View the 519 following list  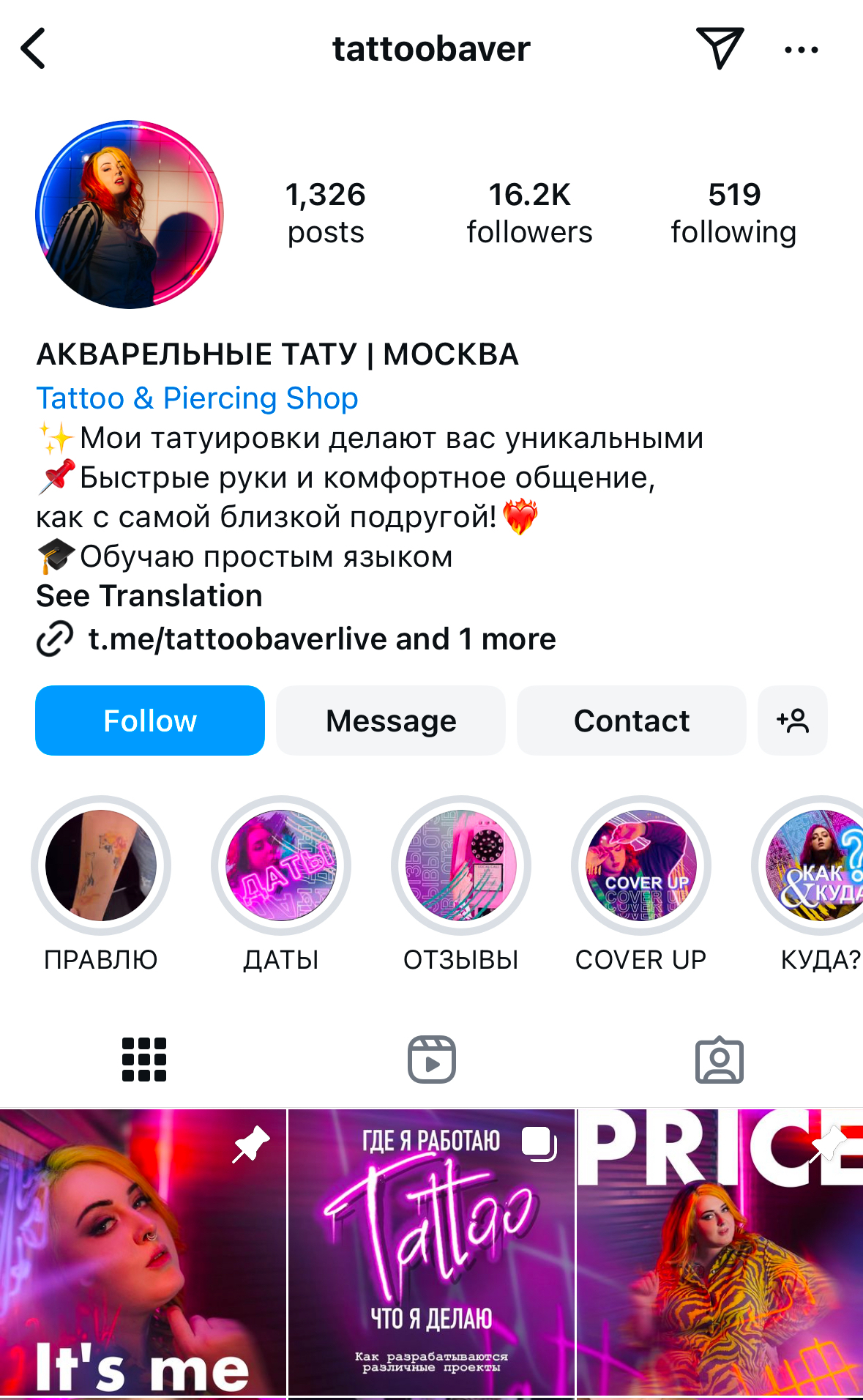click(733, 213)
